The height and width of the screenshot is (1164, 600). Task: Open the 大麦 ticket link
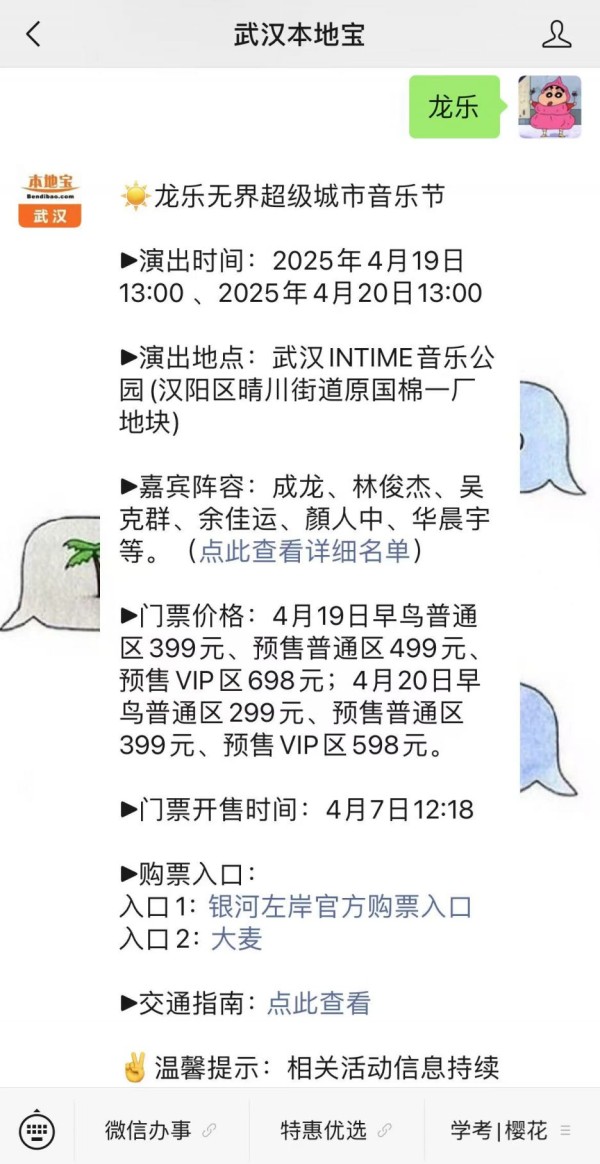tap(237, 939)
